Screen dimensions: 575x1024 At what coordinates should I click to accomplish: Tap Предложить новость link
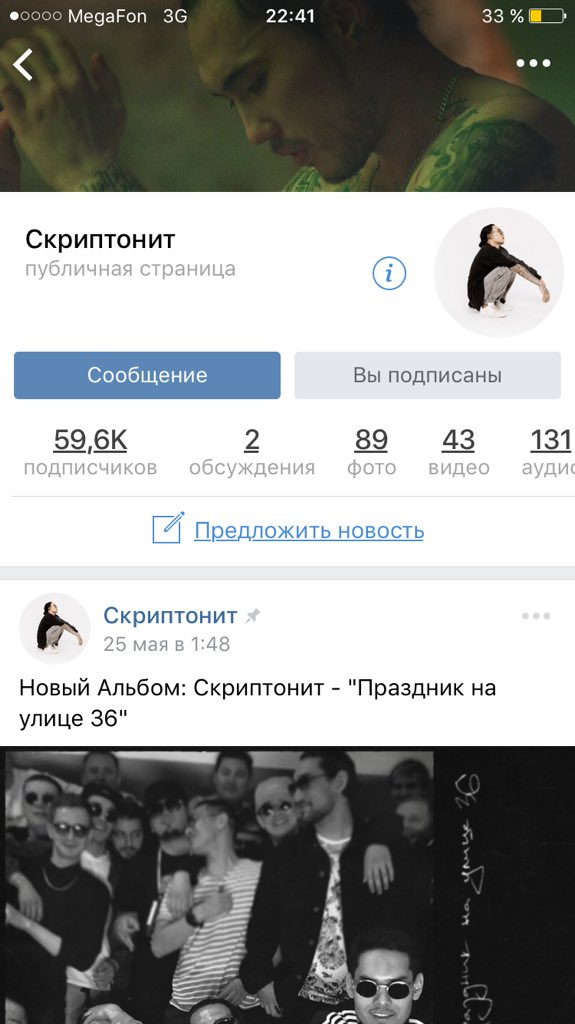pos(309,530)
